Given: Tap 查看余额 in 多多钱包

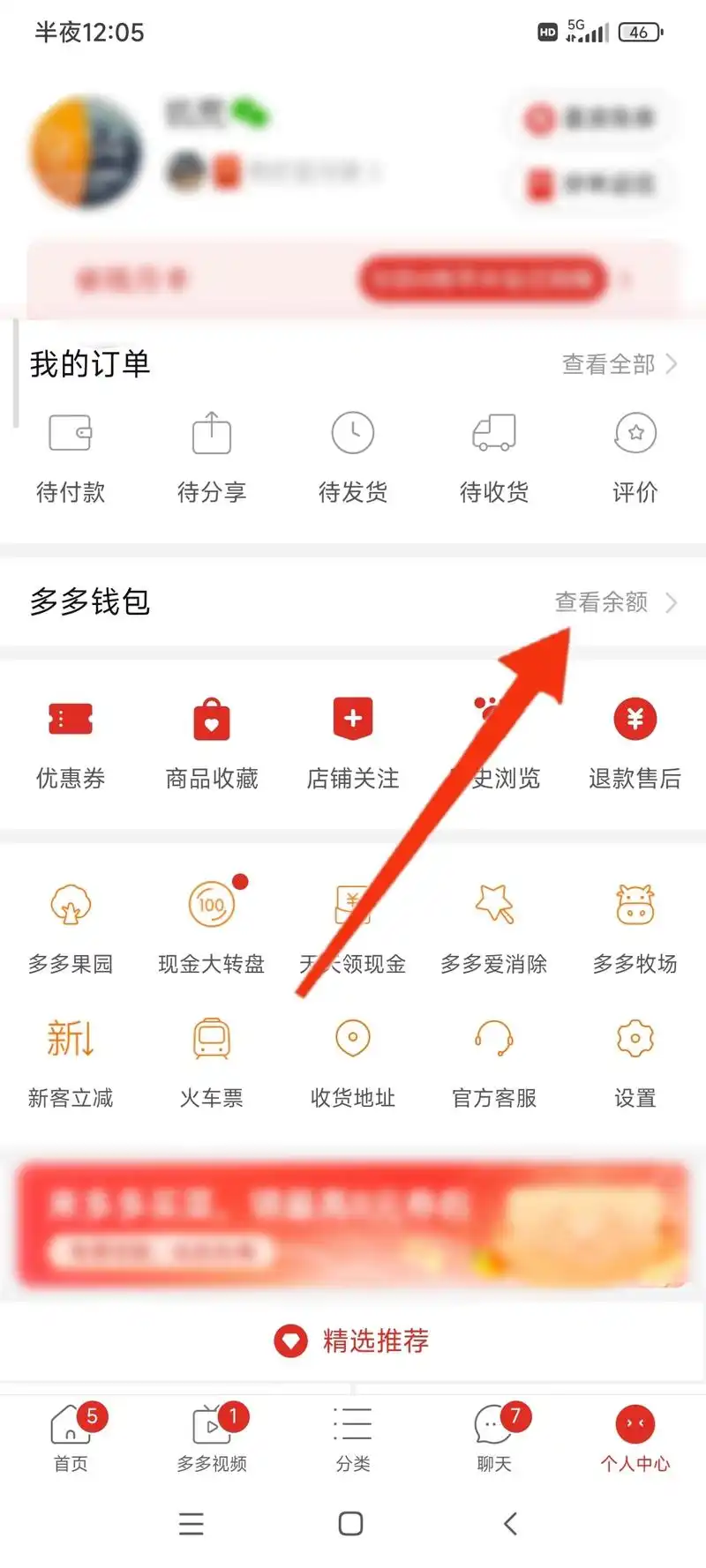Looking at the screenshot, I should (x=614, y=602).
